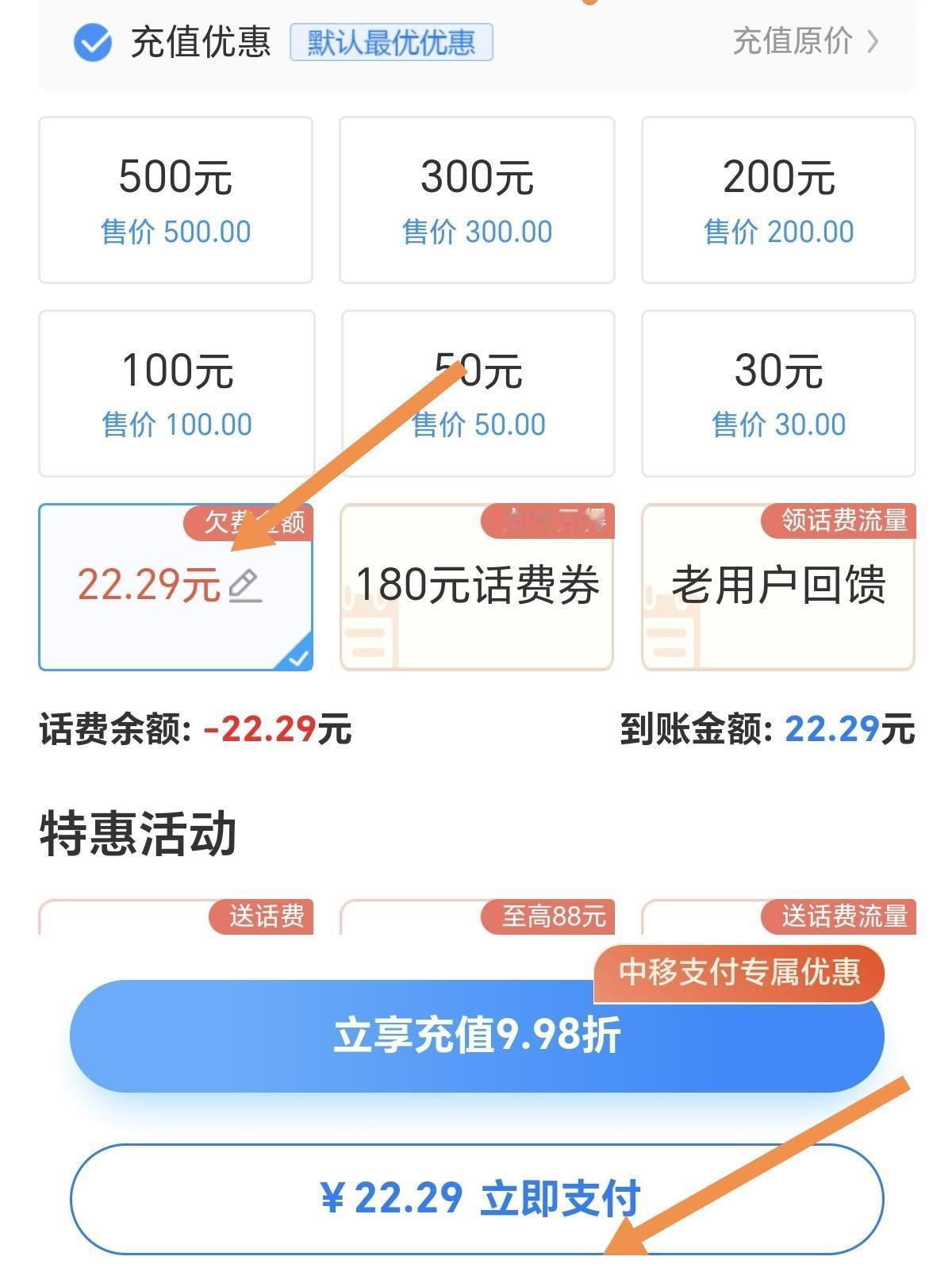Screen dimensions: 952x1264
Task: Select the 30元 recharge option
Action: click(777, 392)
